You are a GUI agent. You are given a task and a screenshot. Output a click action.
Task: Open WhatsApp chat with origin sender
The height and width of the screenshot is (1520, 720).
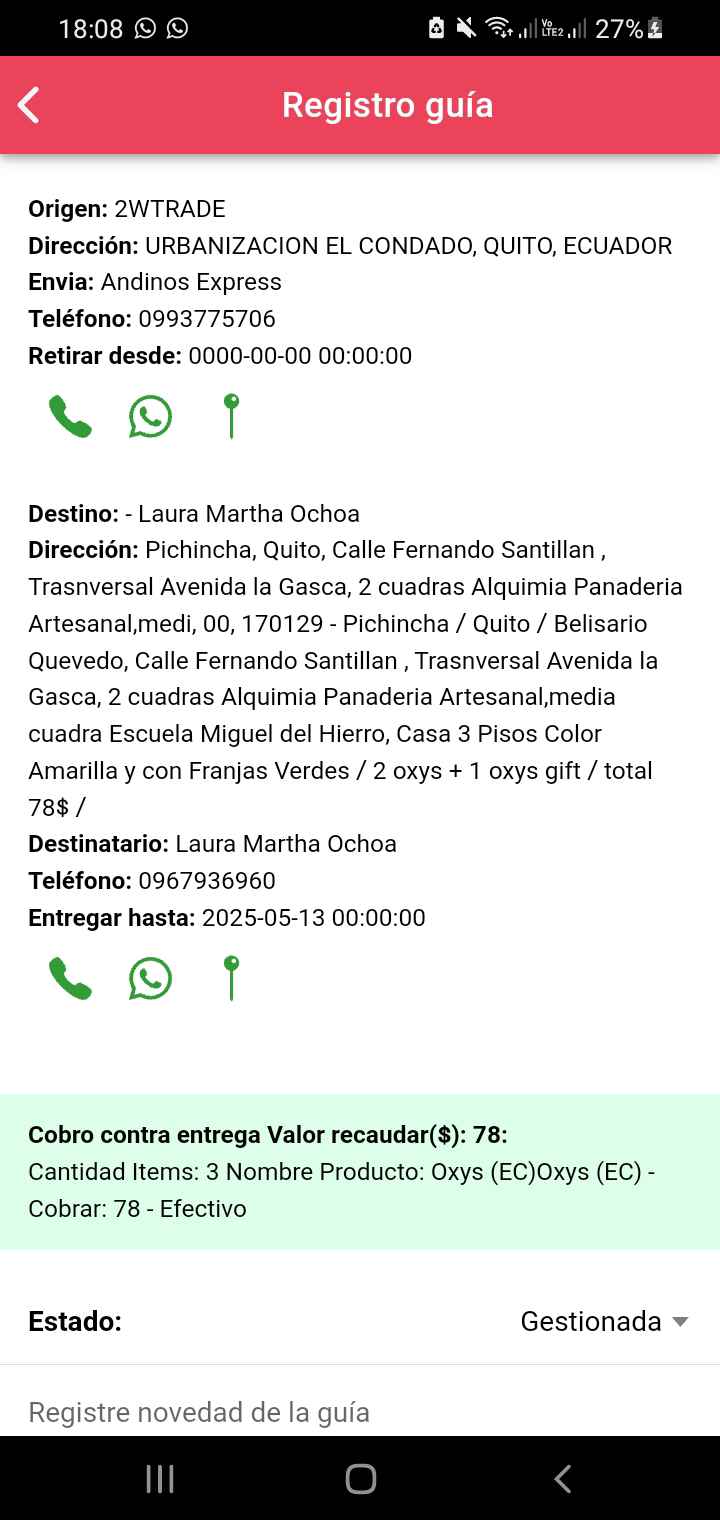(150, 417)
